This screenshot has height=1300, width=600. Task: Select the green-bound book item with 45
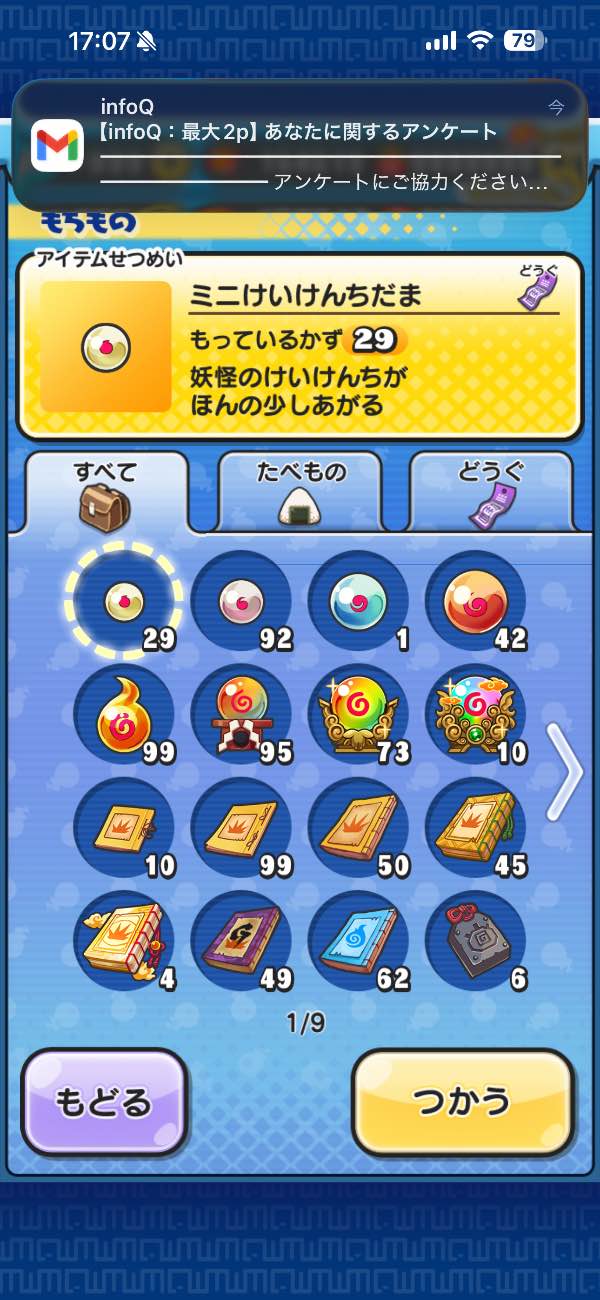click(475, 828)
